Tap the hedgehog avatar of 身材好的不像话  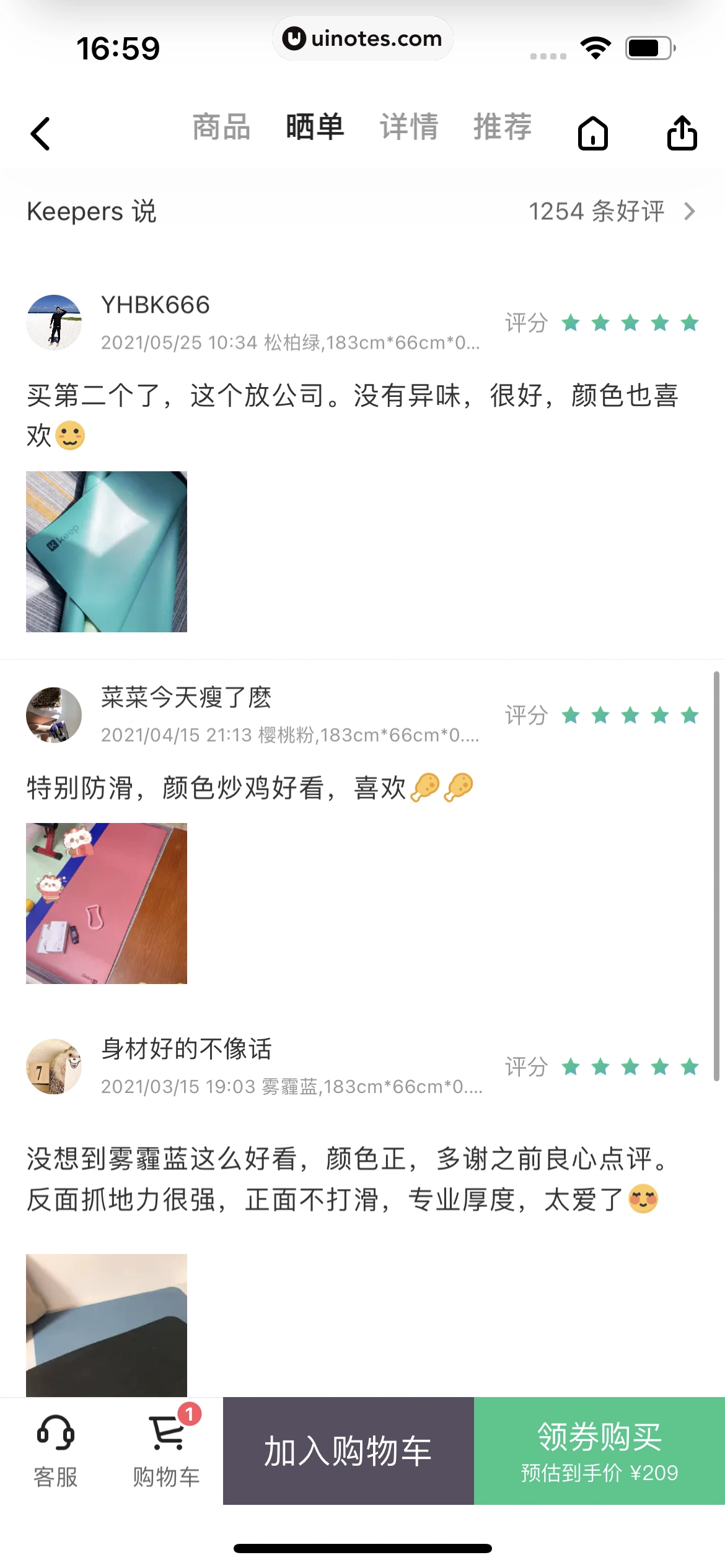[55, 1066]
